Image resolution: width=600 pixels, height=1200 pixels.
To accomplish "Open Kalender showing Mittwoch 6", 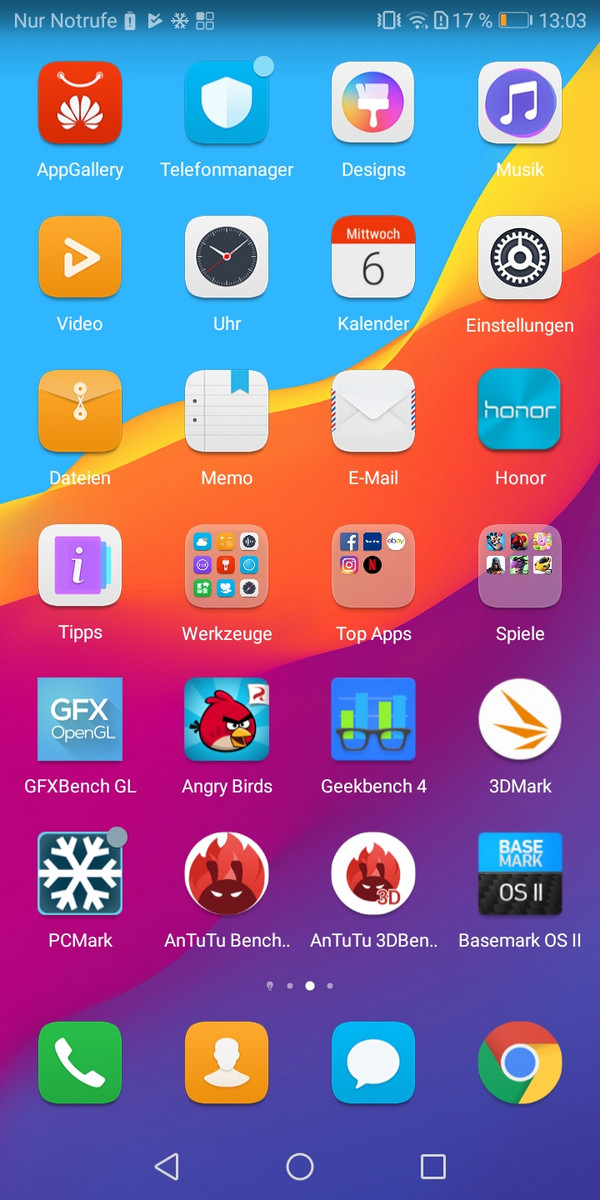I will 373,257.
